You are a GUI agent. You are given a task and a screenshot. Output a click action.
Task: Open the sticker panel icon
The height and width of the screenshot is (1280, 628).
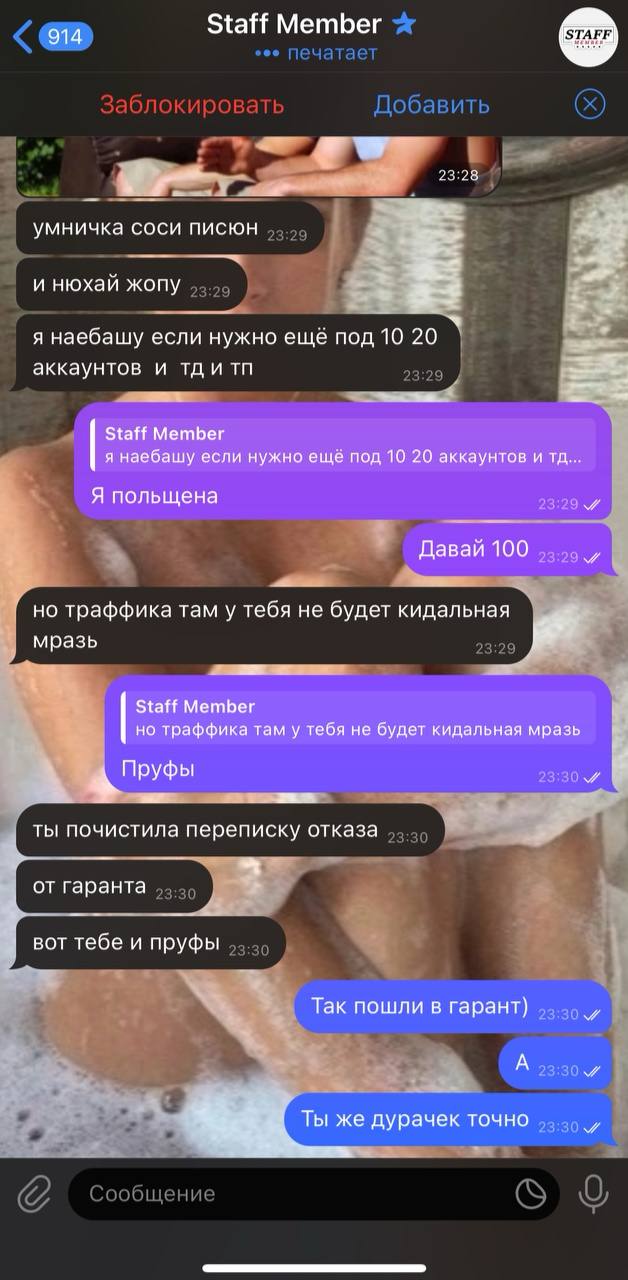click(530, 1193)
